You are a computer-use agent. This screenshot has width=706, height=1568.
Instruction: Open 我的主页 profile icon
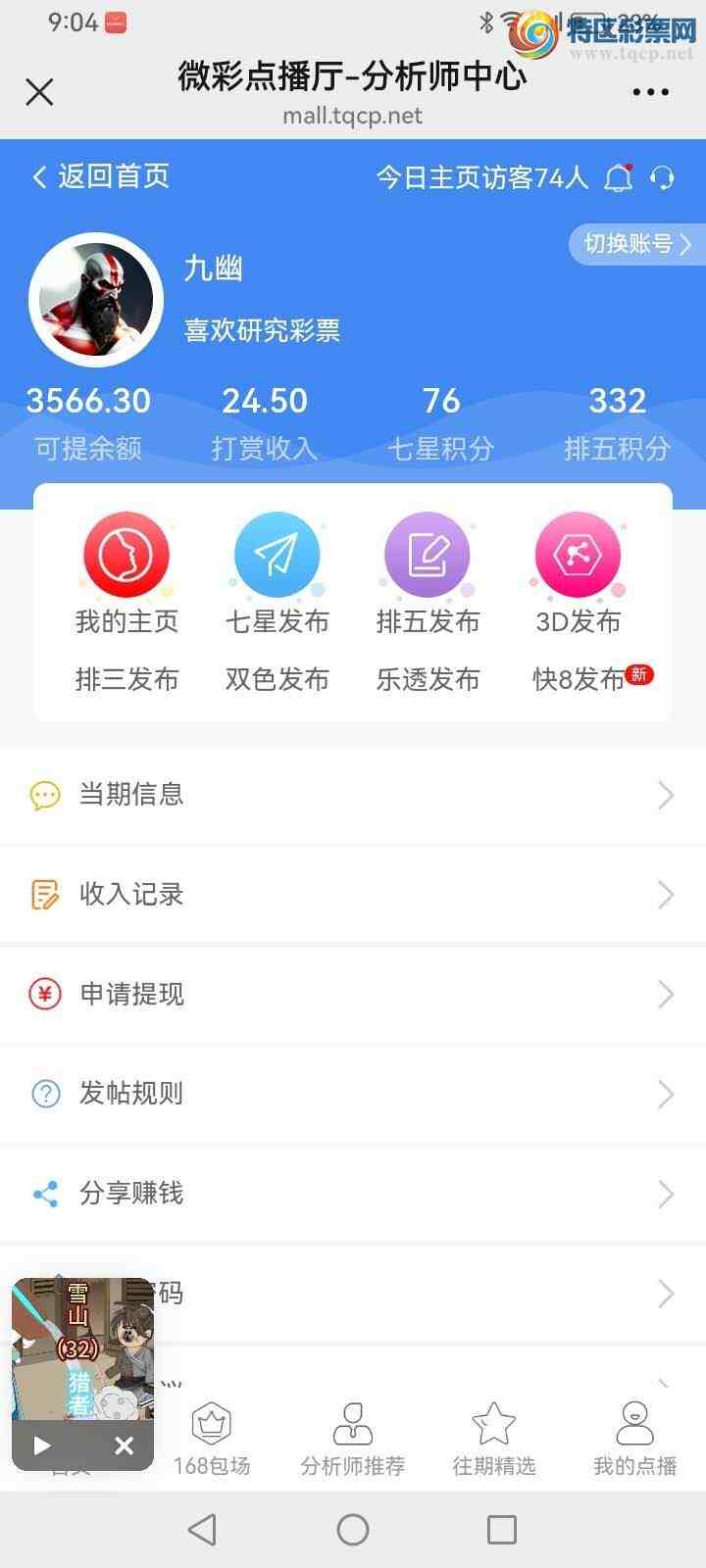(x=126, y=554)
